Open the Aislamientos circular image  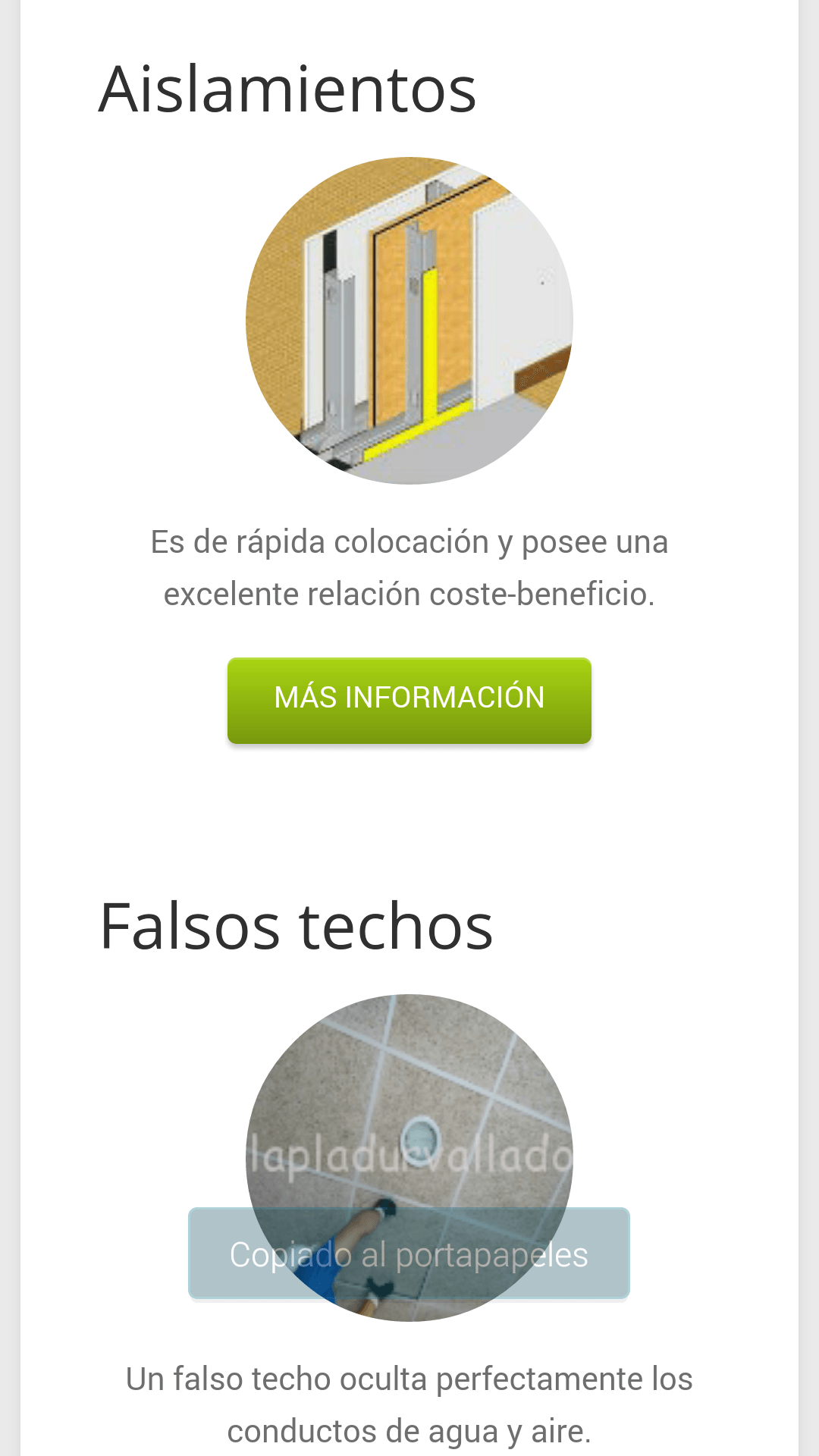point(409,321)
